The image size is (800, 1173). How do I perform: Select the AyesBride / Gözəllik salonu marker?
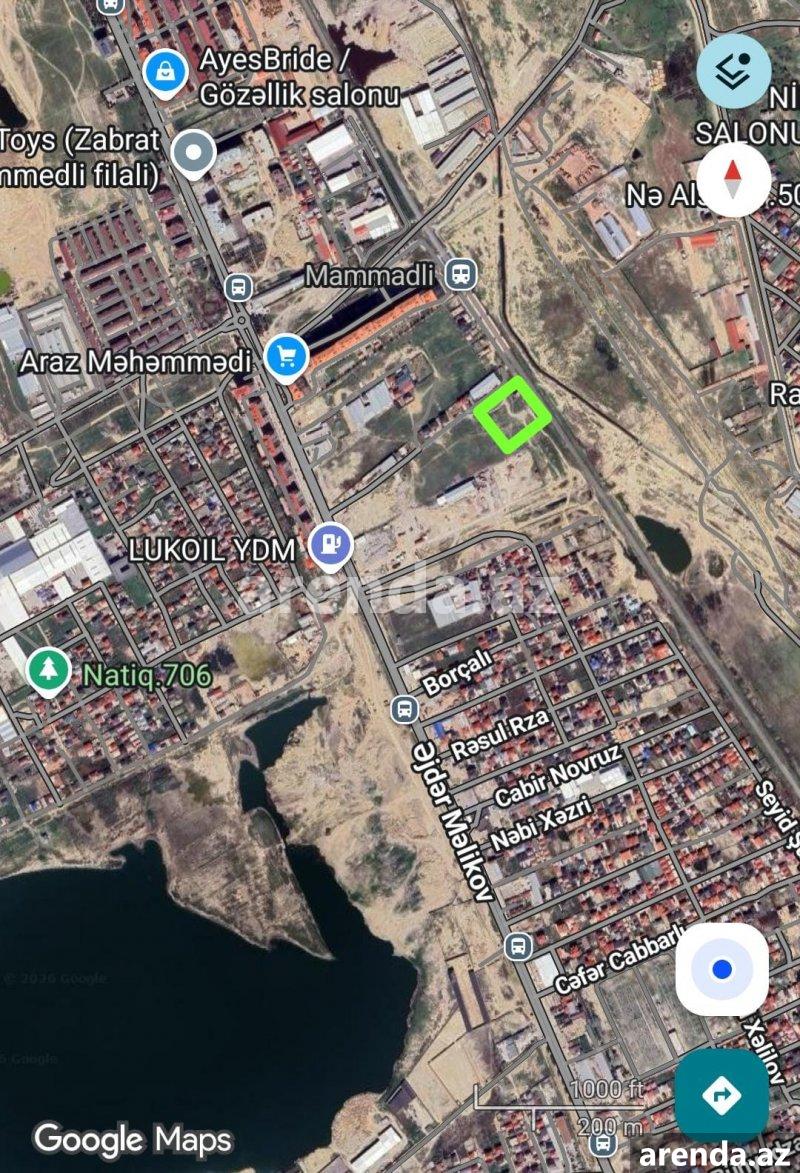pyautogui.click(x=161, y=71)
